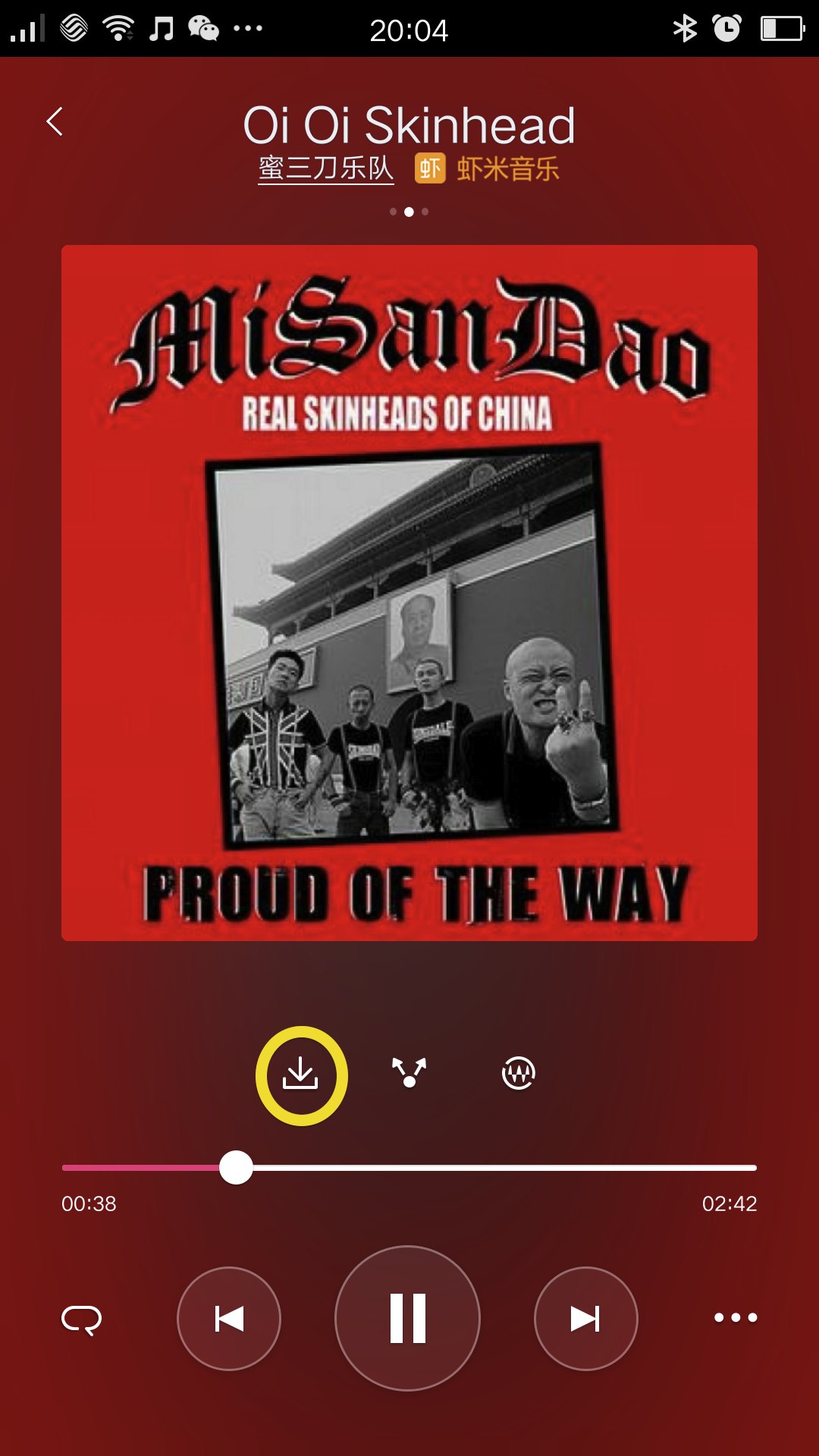Viewport: 819px width, 1456px height.
Task: Open the sound effects icon
Action: (x=519, y=1073)
